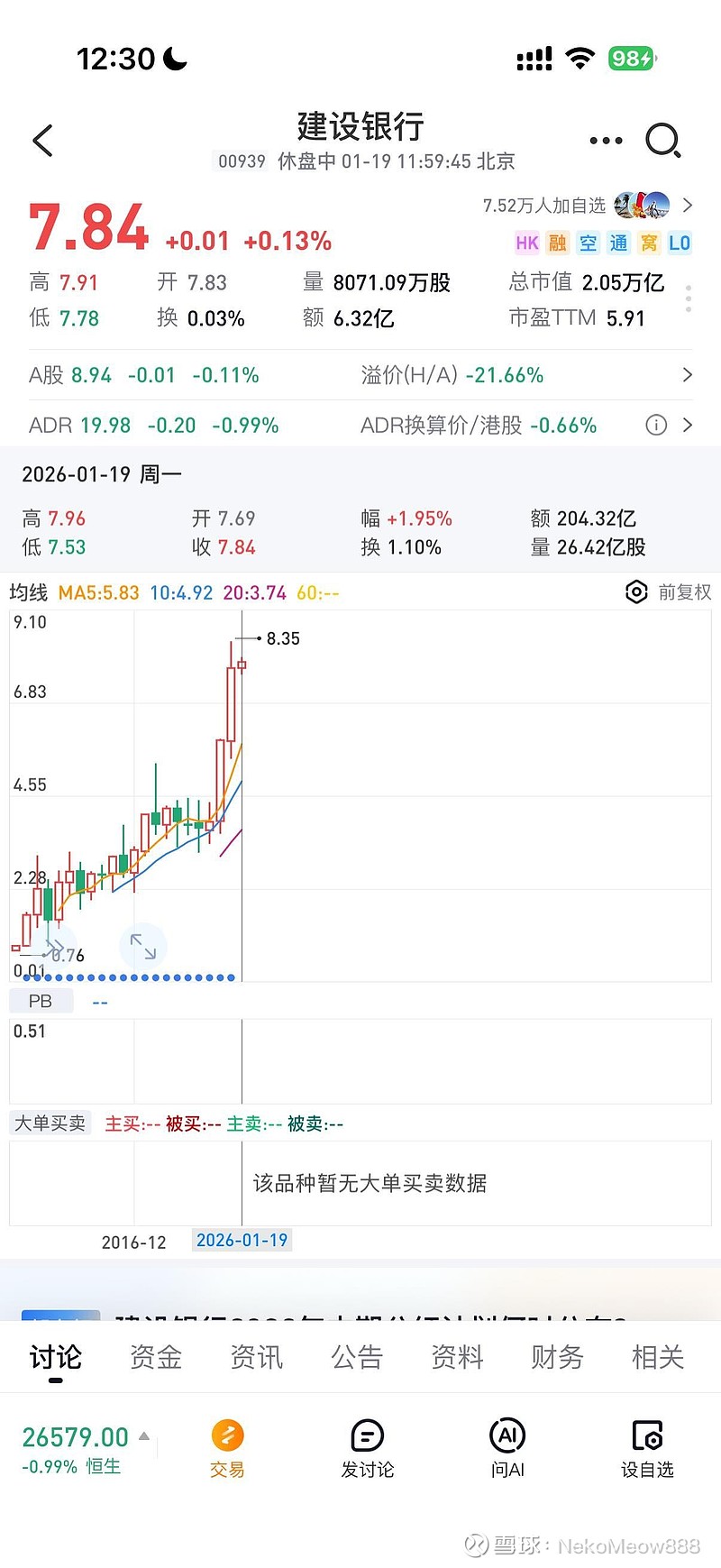Image resolution: width=721 pixels, height=1568 pixels.
Task: Switch to the 资金 tab
Action: [155, 1357]
